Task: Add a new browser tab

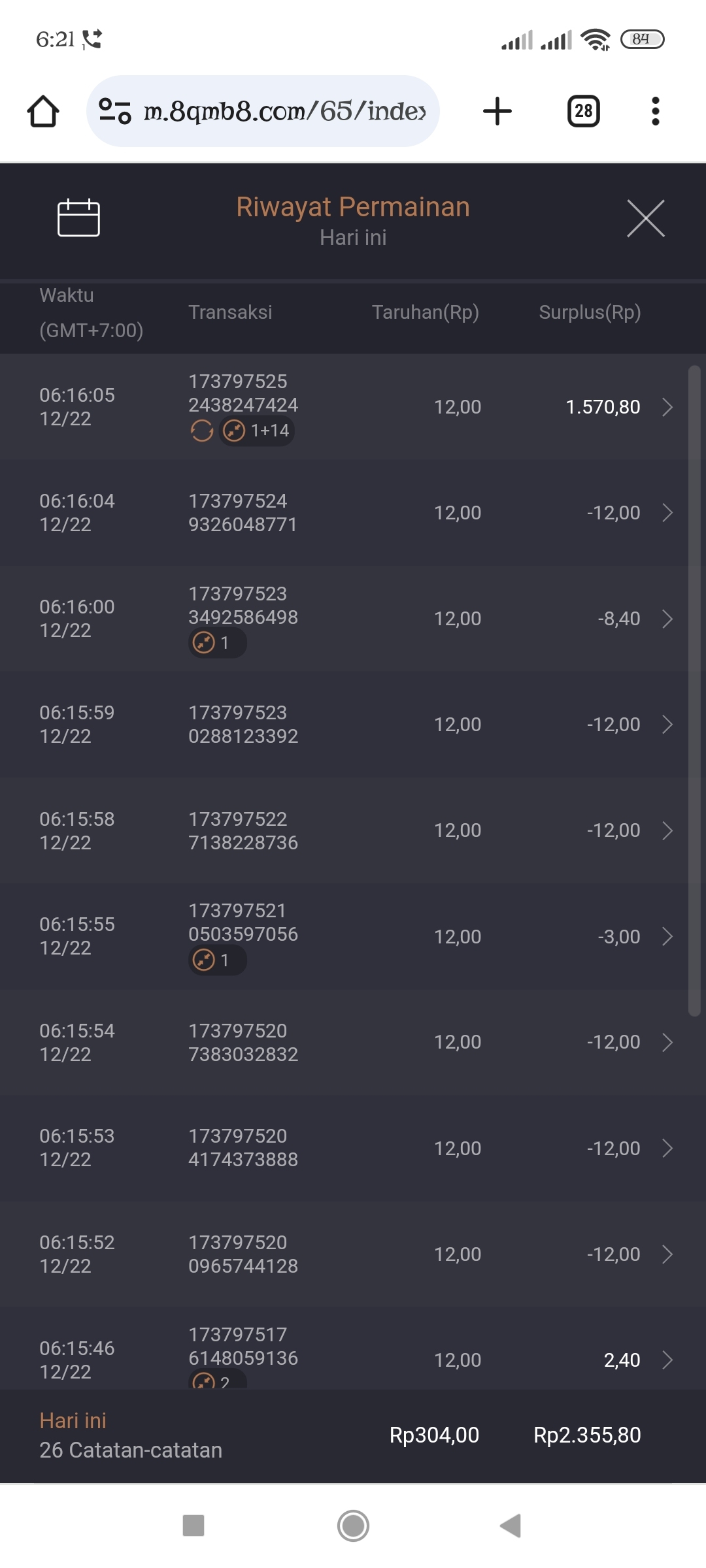Action: pyautogui.click(x=497, y=111)
